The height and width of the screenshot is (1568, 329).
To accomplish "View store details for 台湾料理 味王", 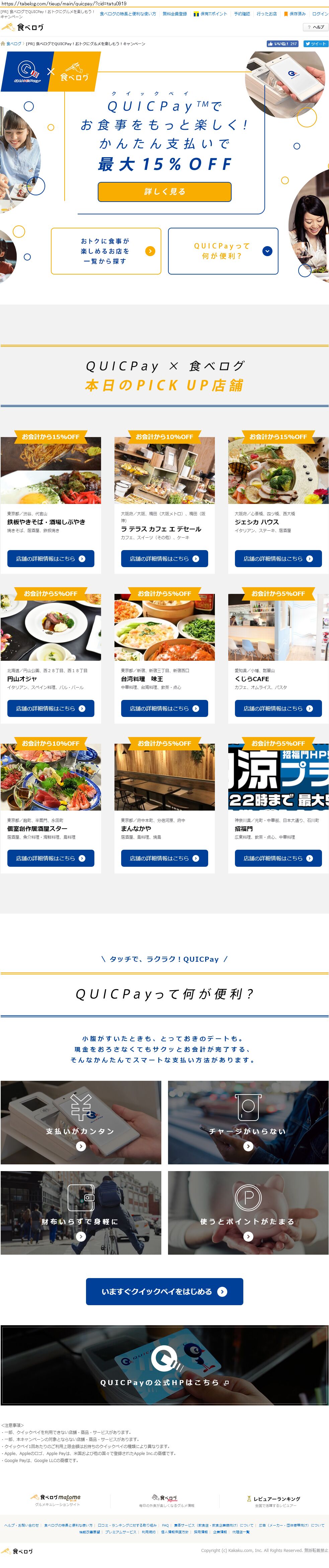I will [165, 708].
